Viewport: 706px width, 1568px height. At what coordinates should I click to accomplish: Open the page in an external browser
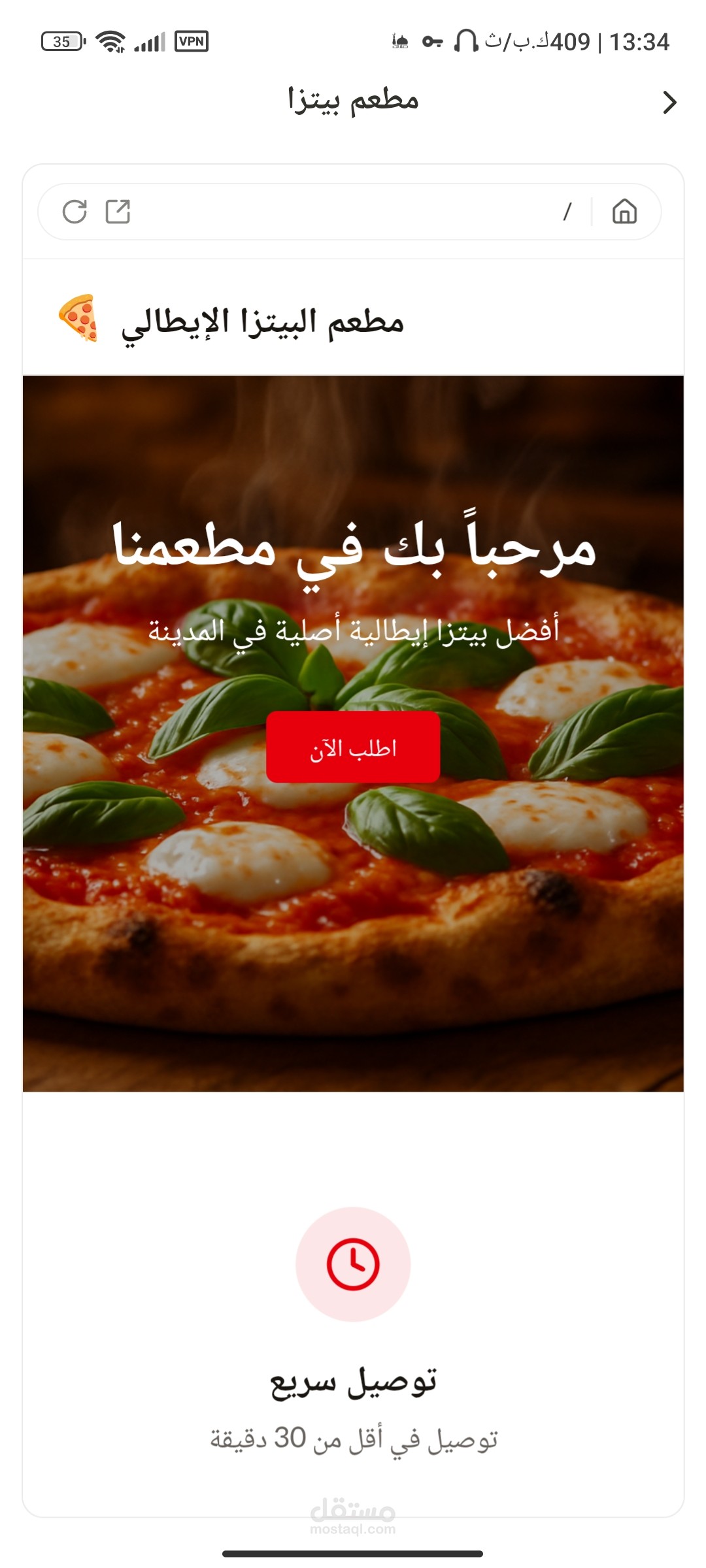(120, 211)
